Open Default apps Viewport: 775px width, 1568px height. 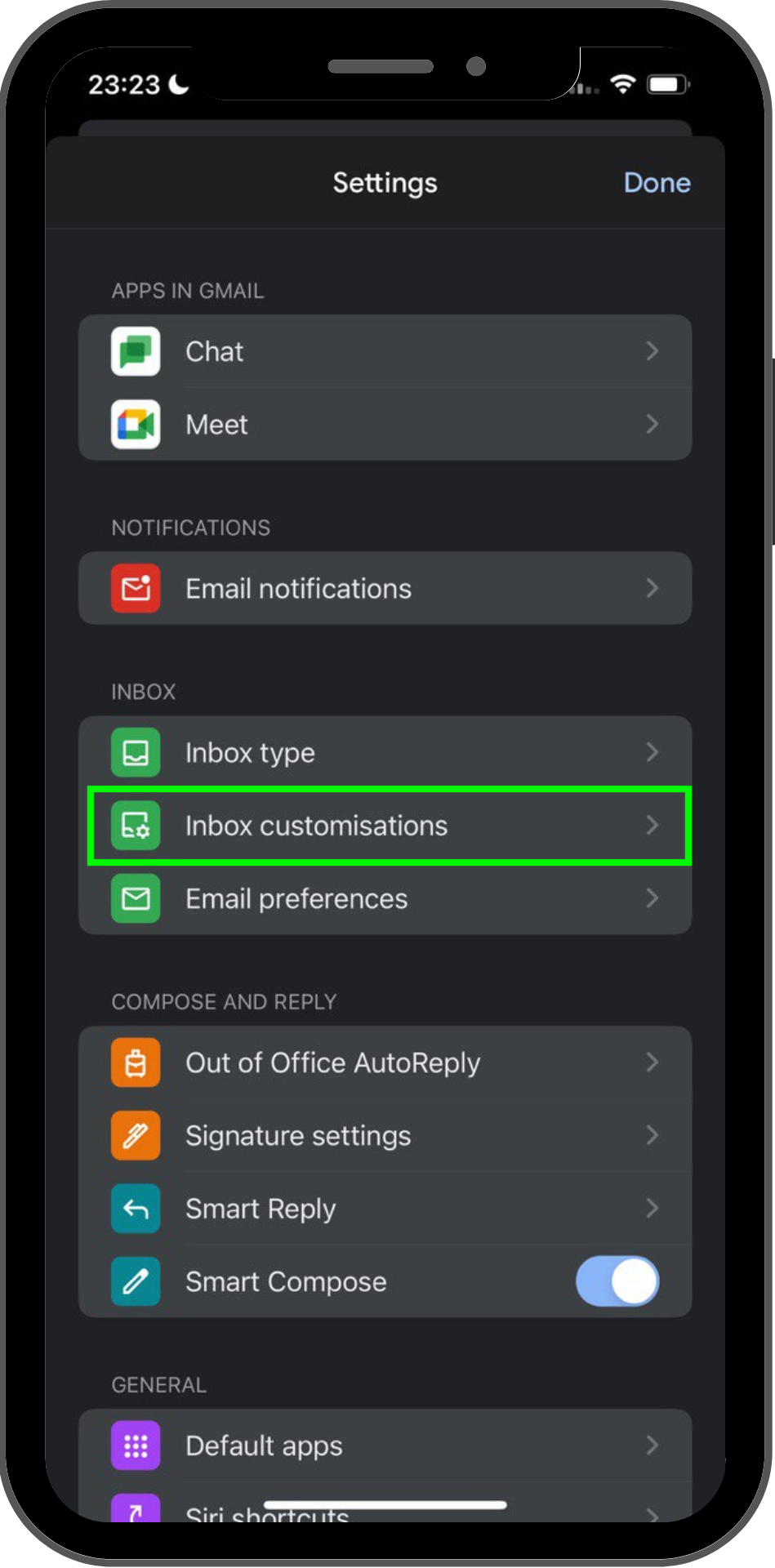(x=385, y=1445)
